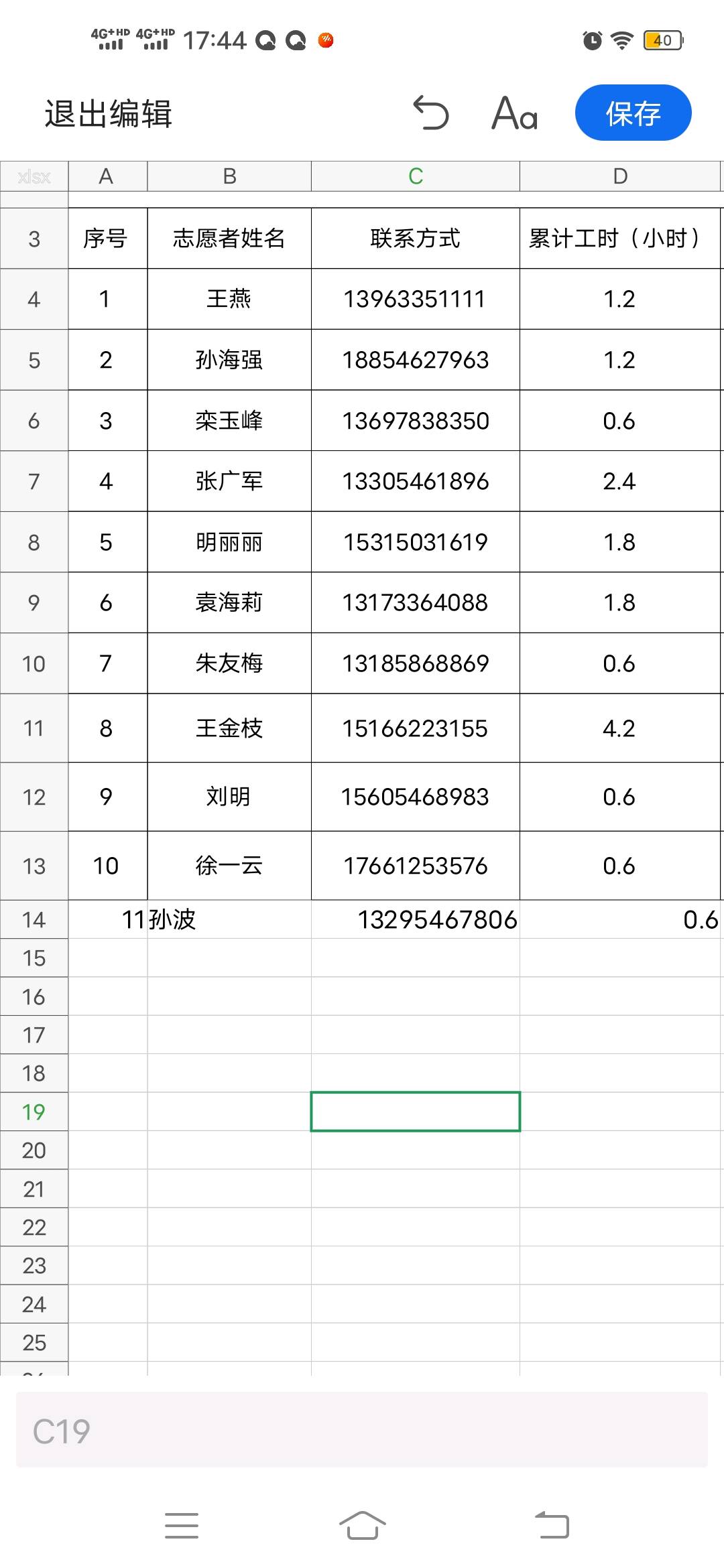Tap 退出编辑 to exit editing
This screenshot has height=1568, width=724.
pos(109,113)
